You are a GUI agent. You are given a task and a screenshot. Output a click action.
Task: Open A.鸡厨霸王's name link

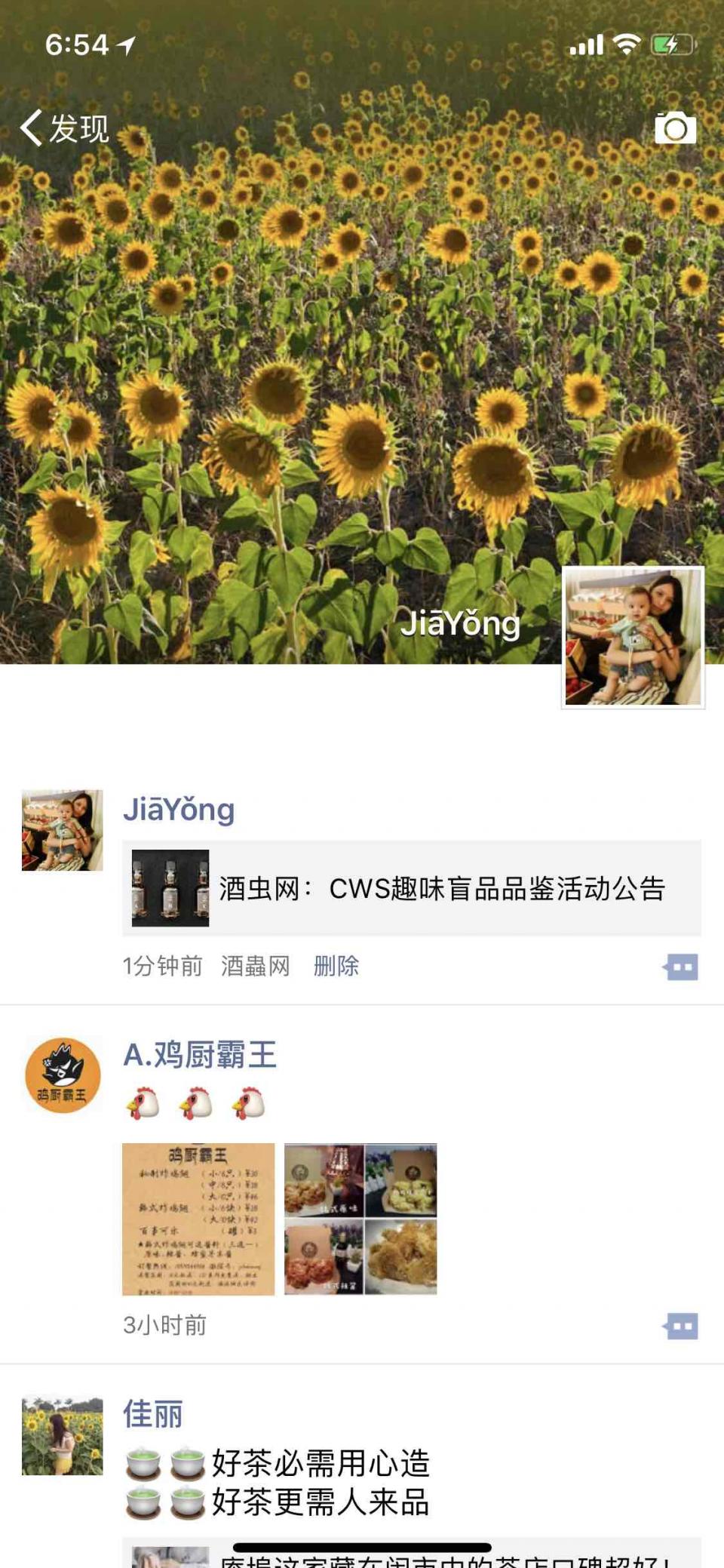(200, 1055)
